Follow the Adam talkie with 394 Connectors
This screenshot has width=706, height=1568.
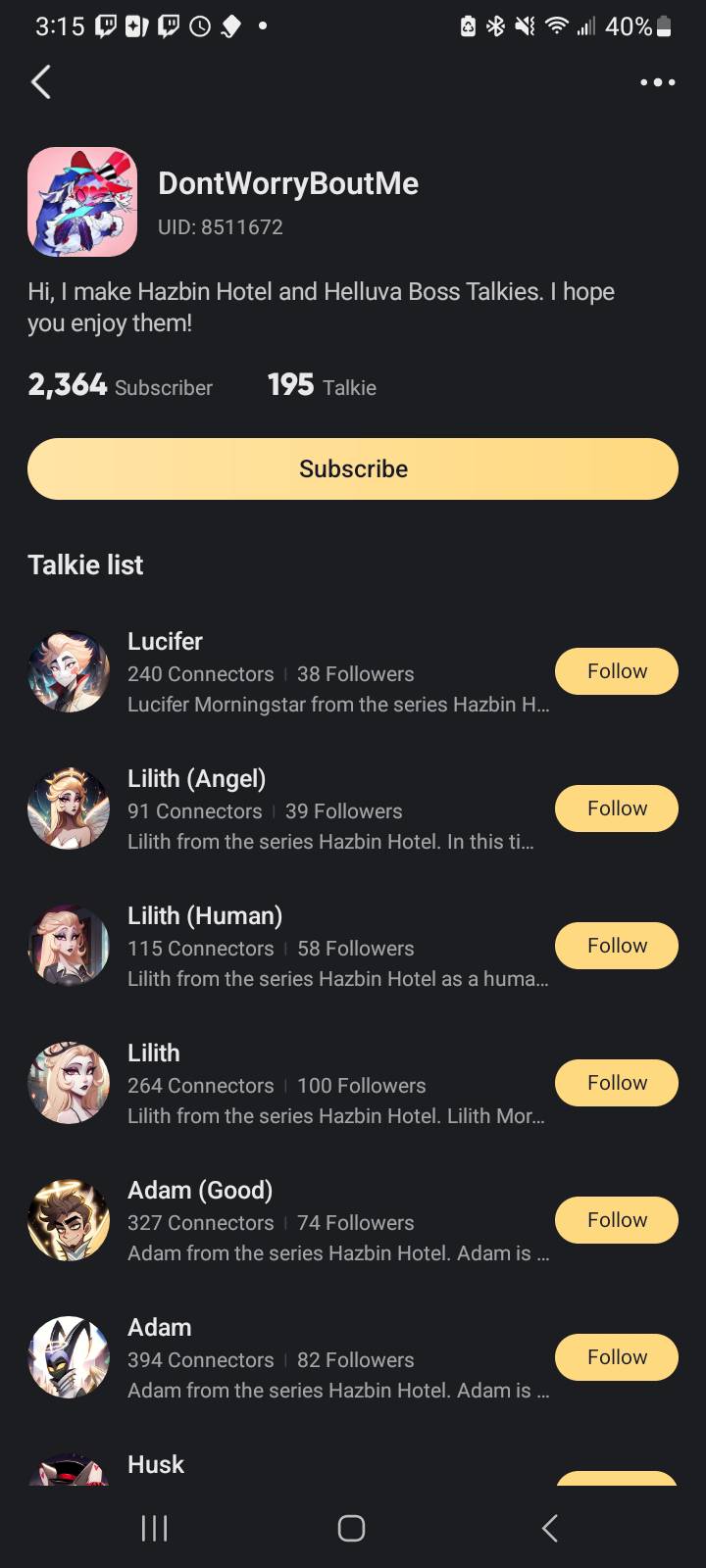[617, 1357]
